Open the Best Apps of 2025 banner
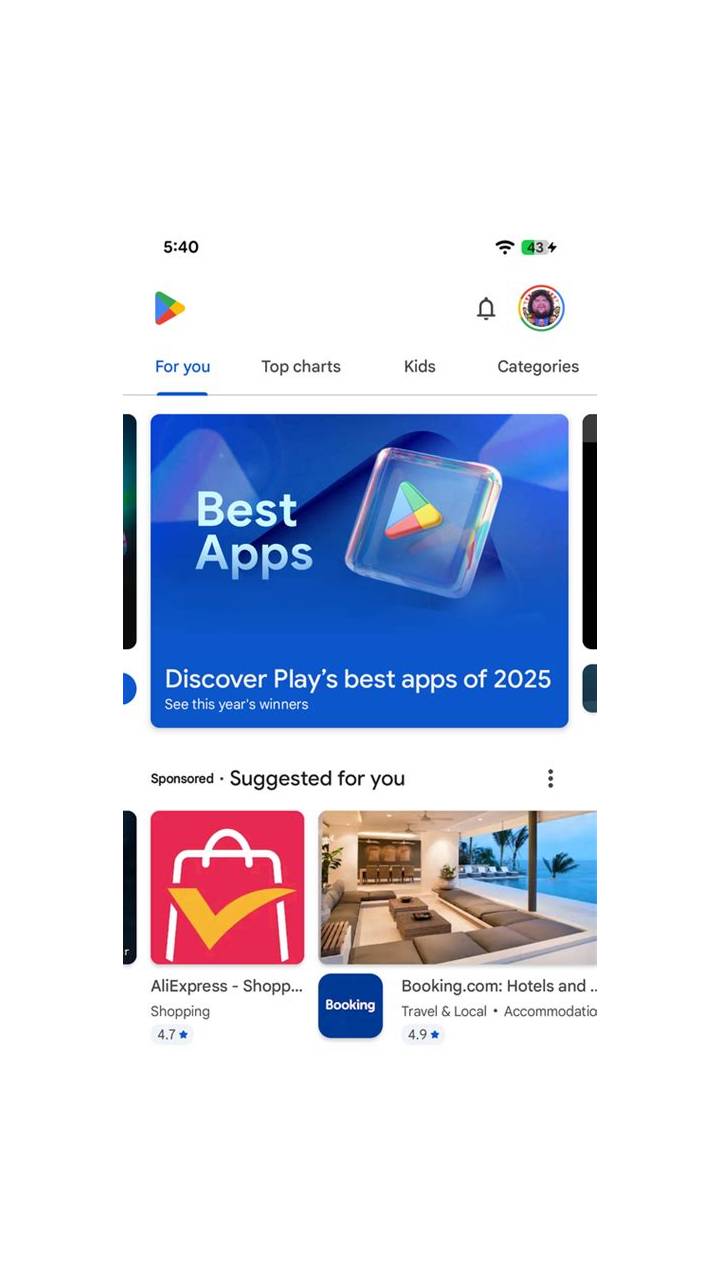 (x=359, y=571)
